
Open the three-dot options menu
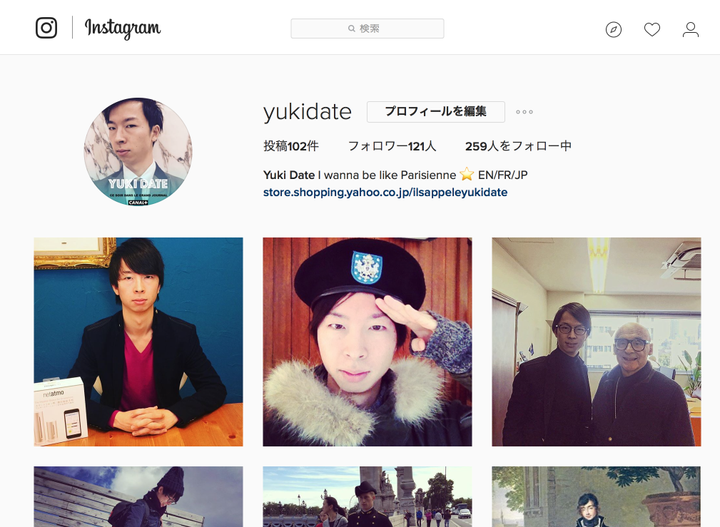[x=524, y=112]
